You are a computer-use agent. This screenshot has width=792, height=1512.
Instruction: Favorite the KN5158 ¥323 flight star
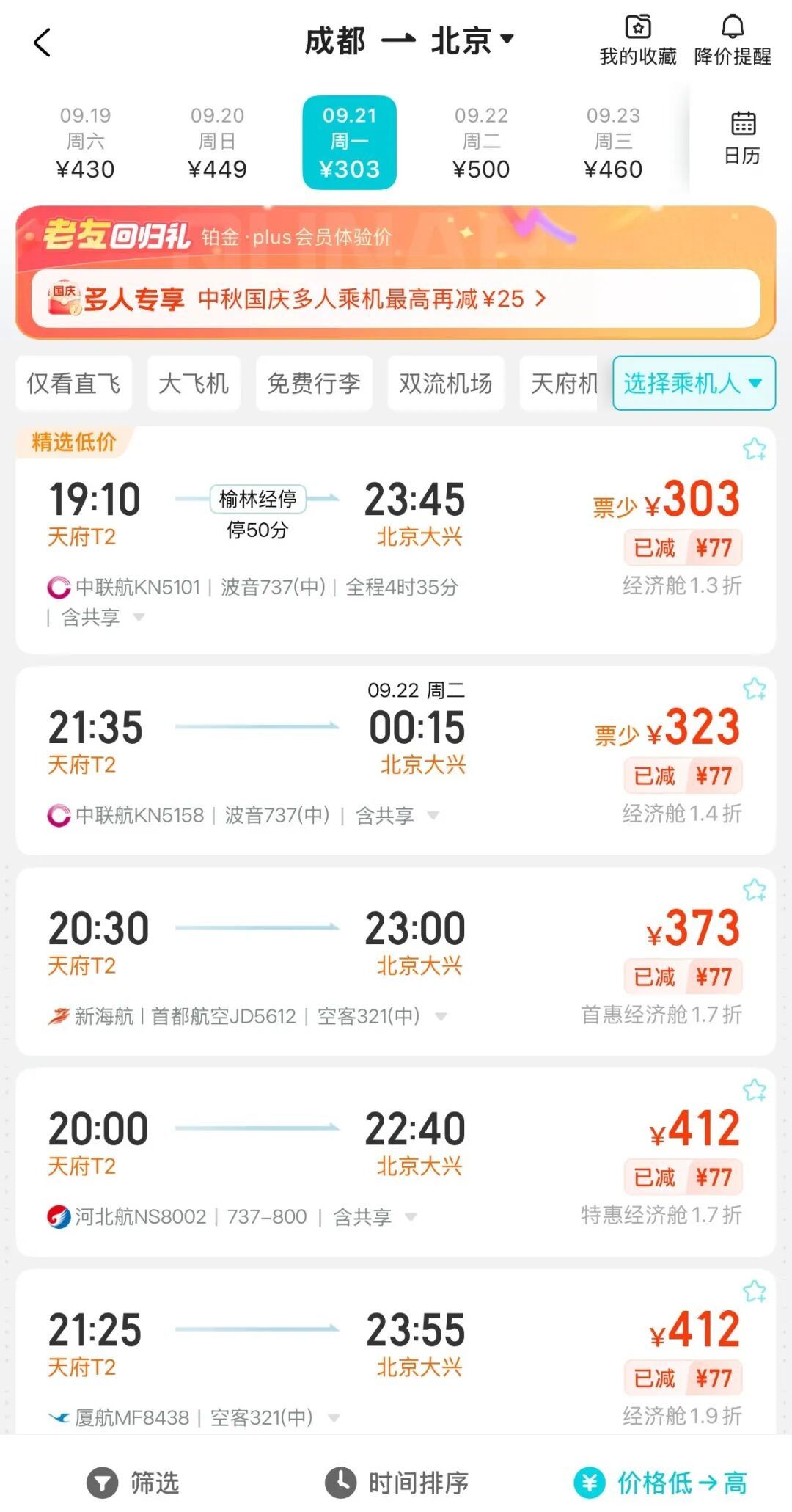coord(755,689)
